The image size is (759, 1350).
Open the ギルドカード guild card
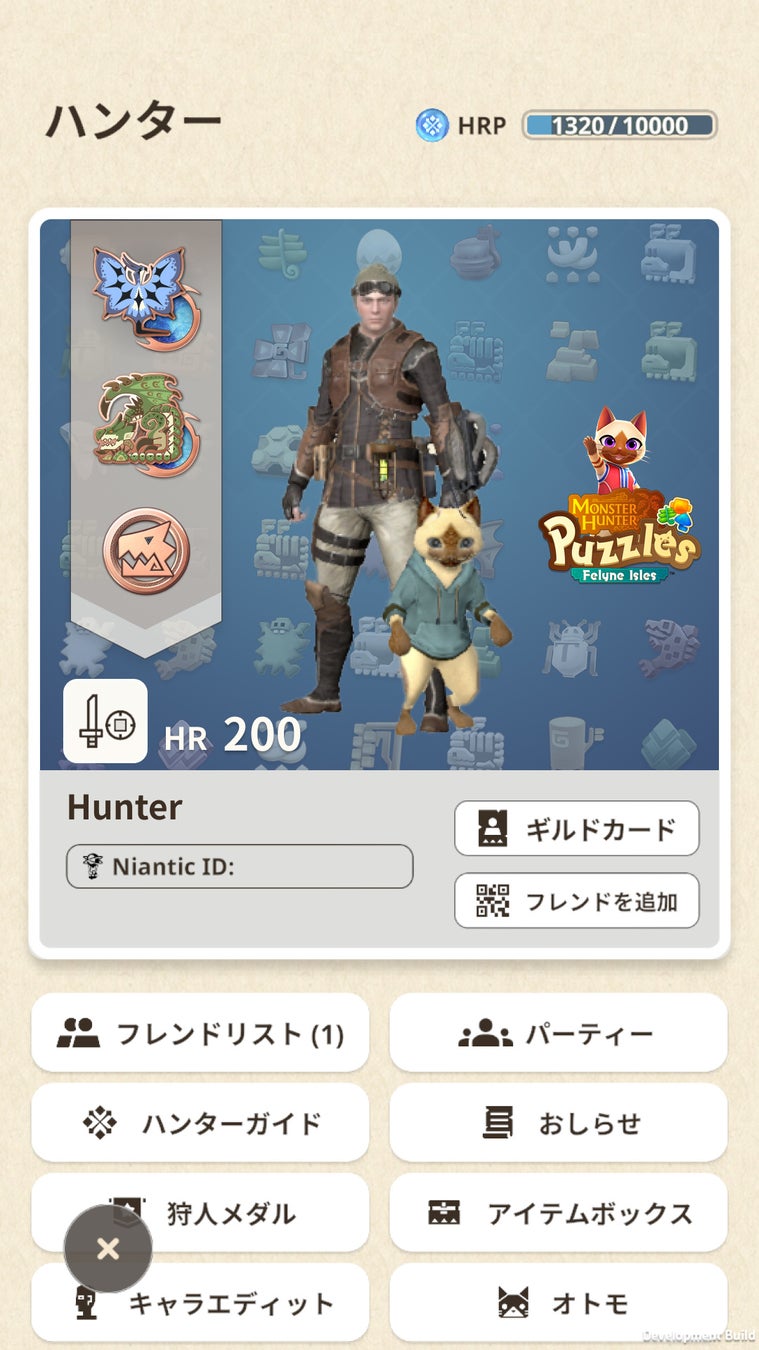pyautogui.click(x=576, y=828)
